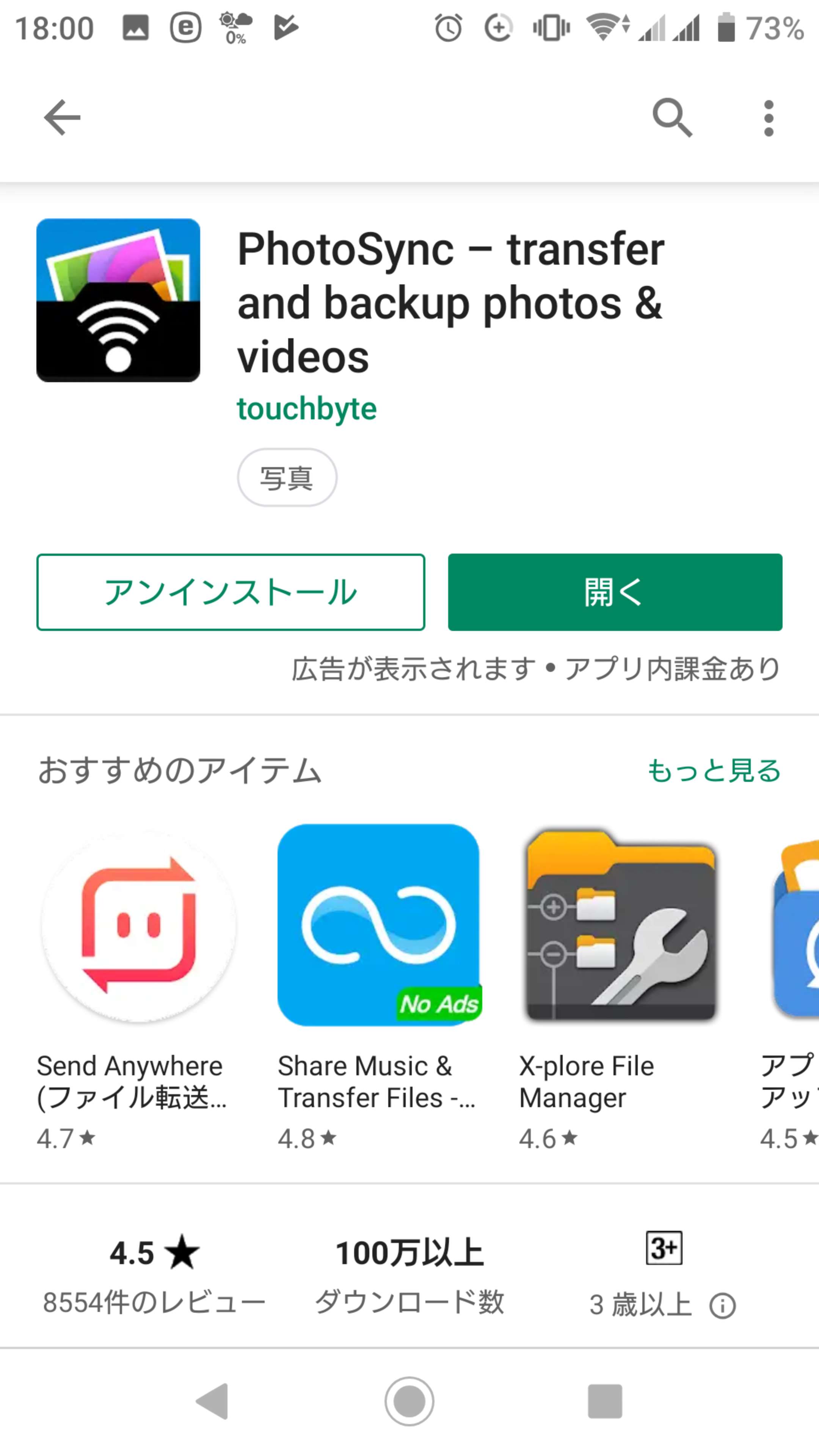
Task: Go back using the app bar arrow
Action: [62, 118]
